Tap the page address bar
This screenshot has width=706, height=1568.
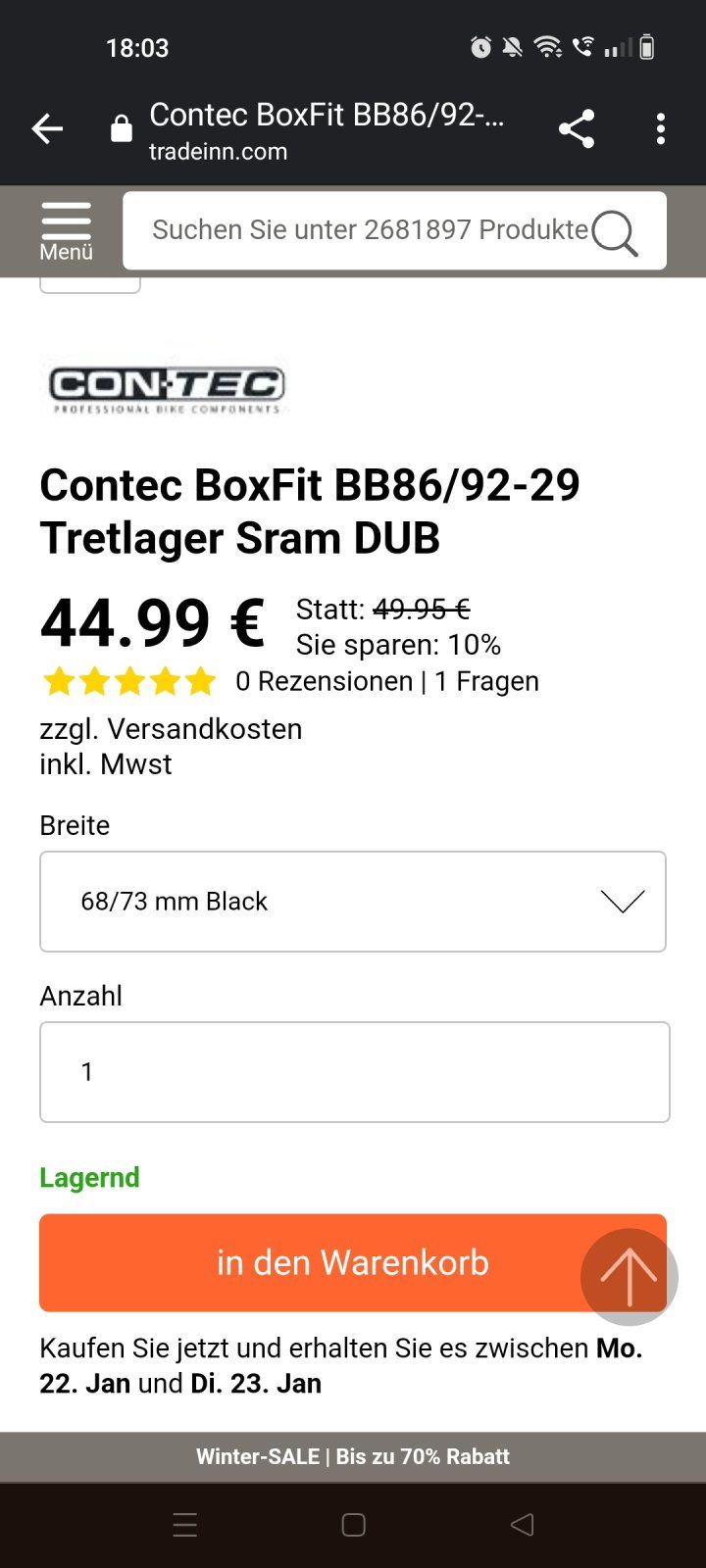point(326,130)
